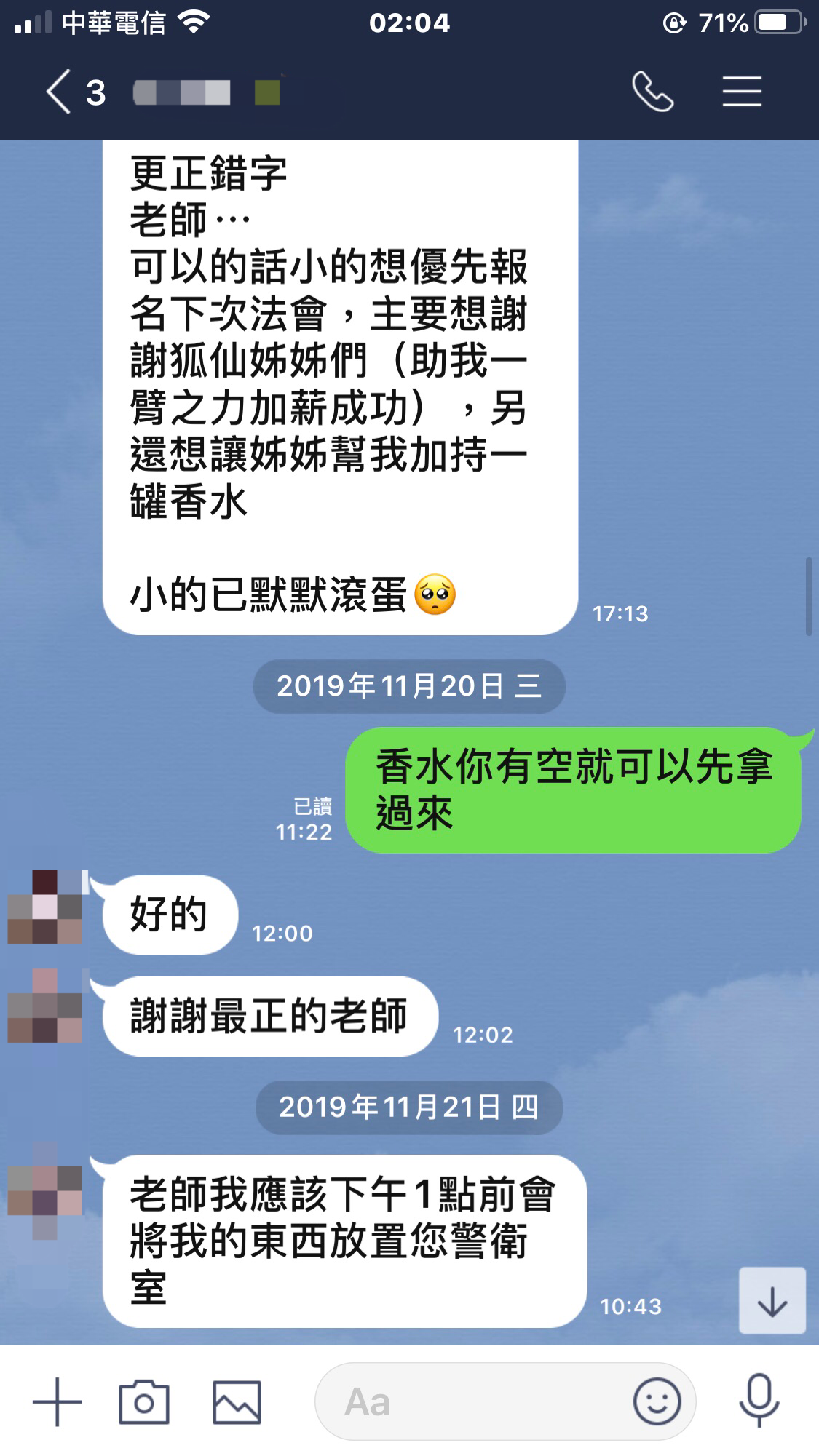Go back to the chat list

[x=60, y=92]
